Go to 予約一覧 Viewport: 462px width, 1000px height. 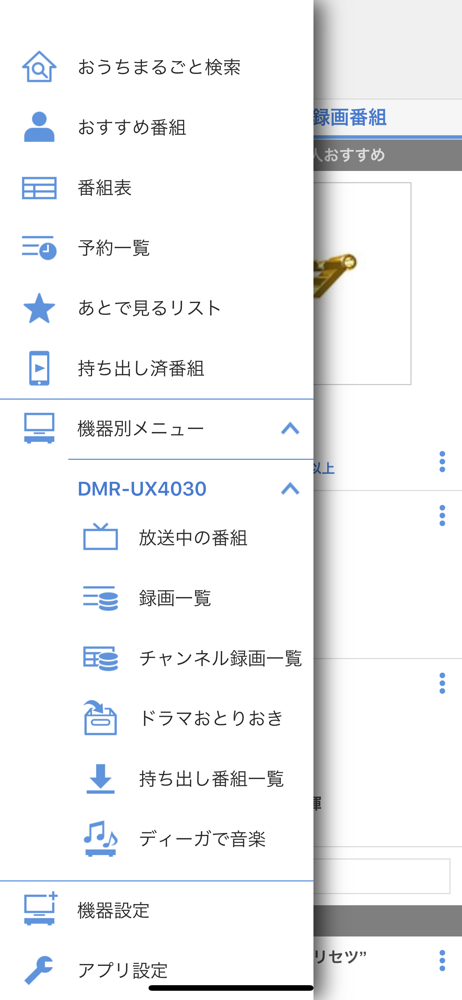point(156,248)
